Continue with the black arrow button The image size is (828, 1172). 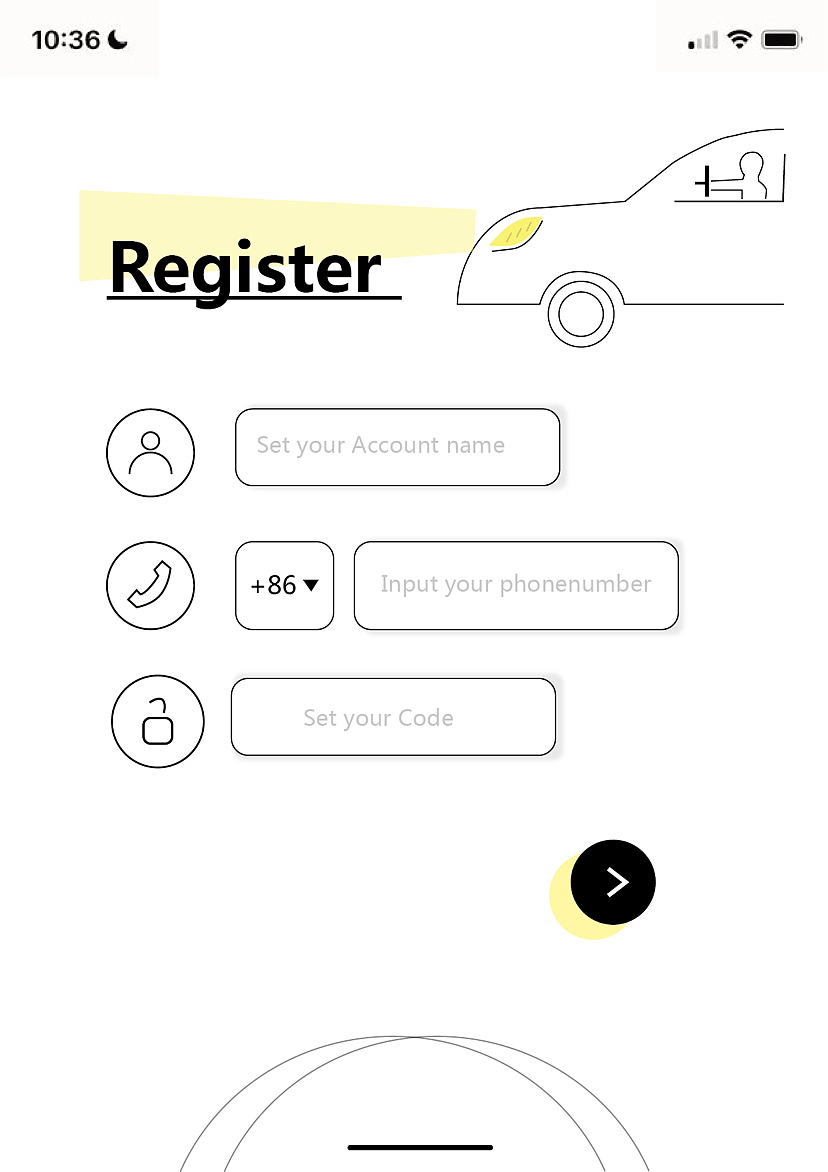[613, 882]
